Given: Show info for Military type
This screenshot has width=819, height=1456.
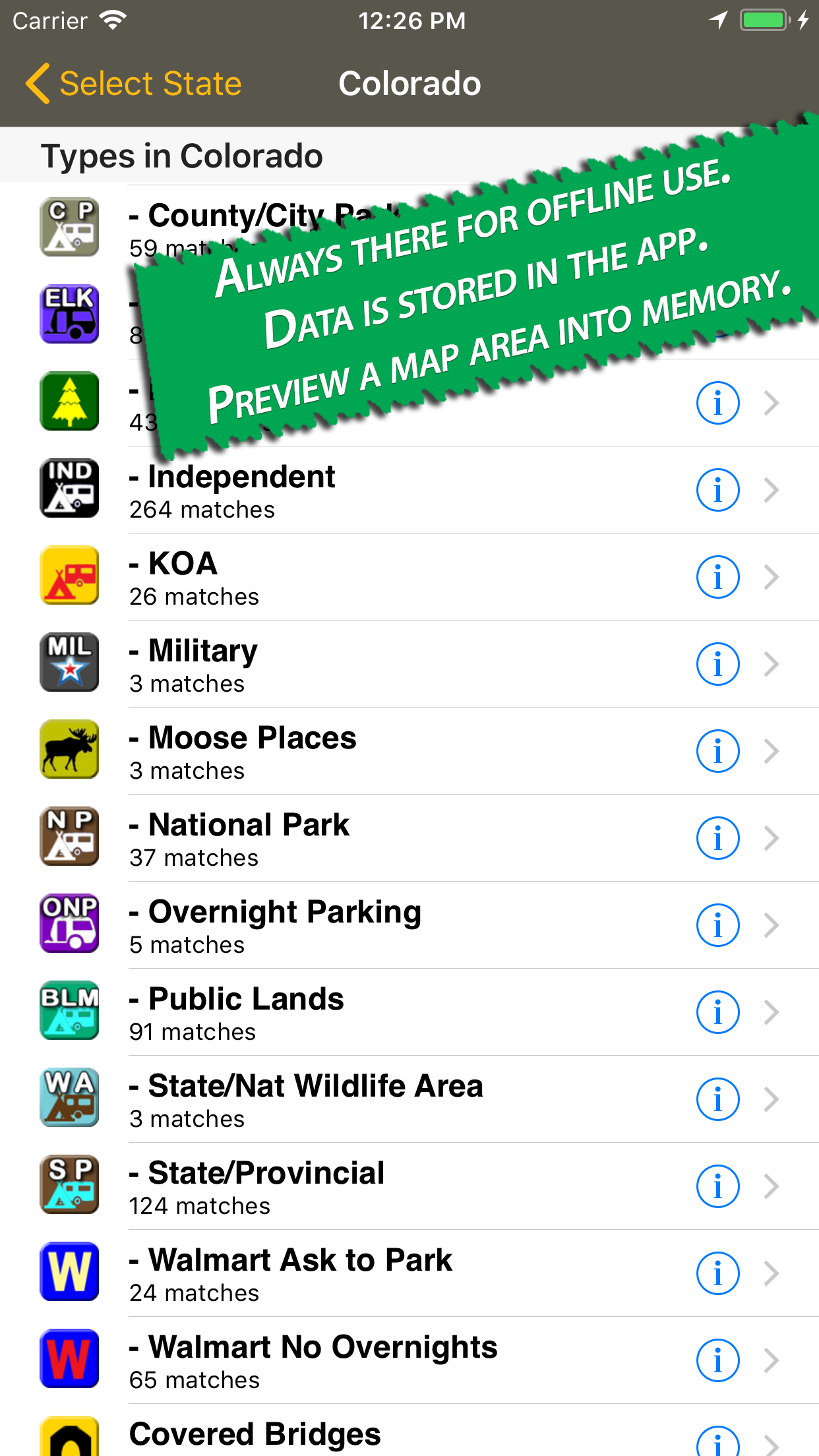Looking at the screenshot, I should [x=717, y=664].
